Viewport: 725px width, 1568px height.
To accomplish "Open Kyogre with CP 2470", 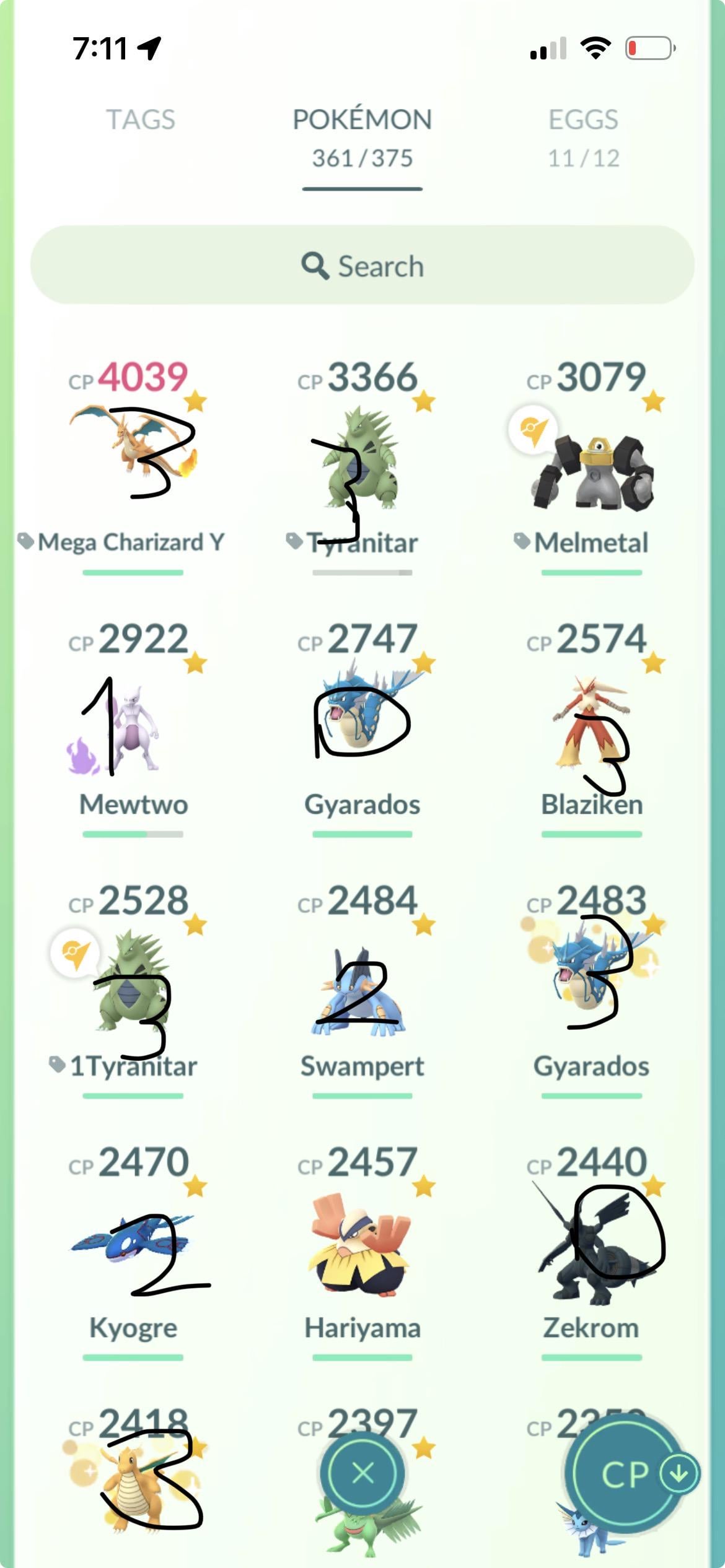I will pos(133,1245).
